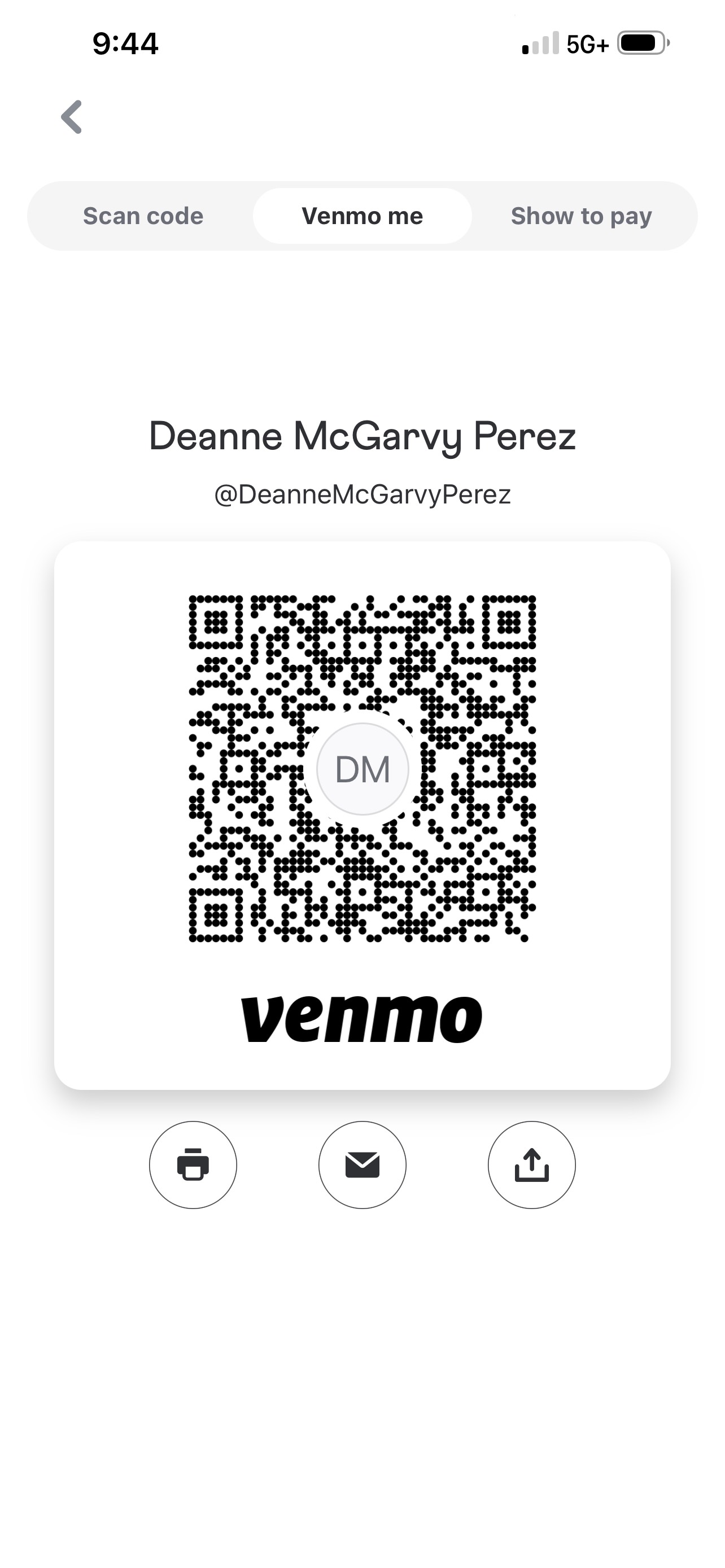
Task: Share the Venmo QR code
Action: pyautogui.click(x=531, y=1164)
